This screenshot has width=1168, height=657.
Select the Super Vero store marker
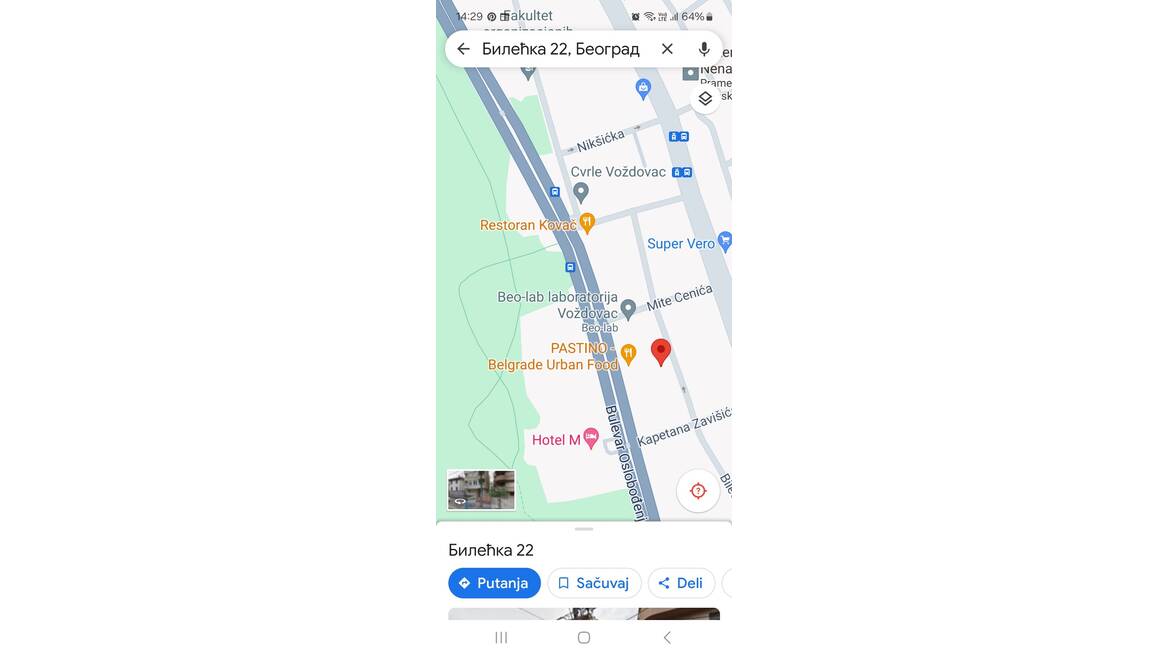725,241
